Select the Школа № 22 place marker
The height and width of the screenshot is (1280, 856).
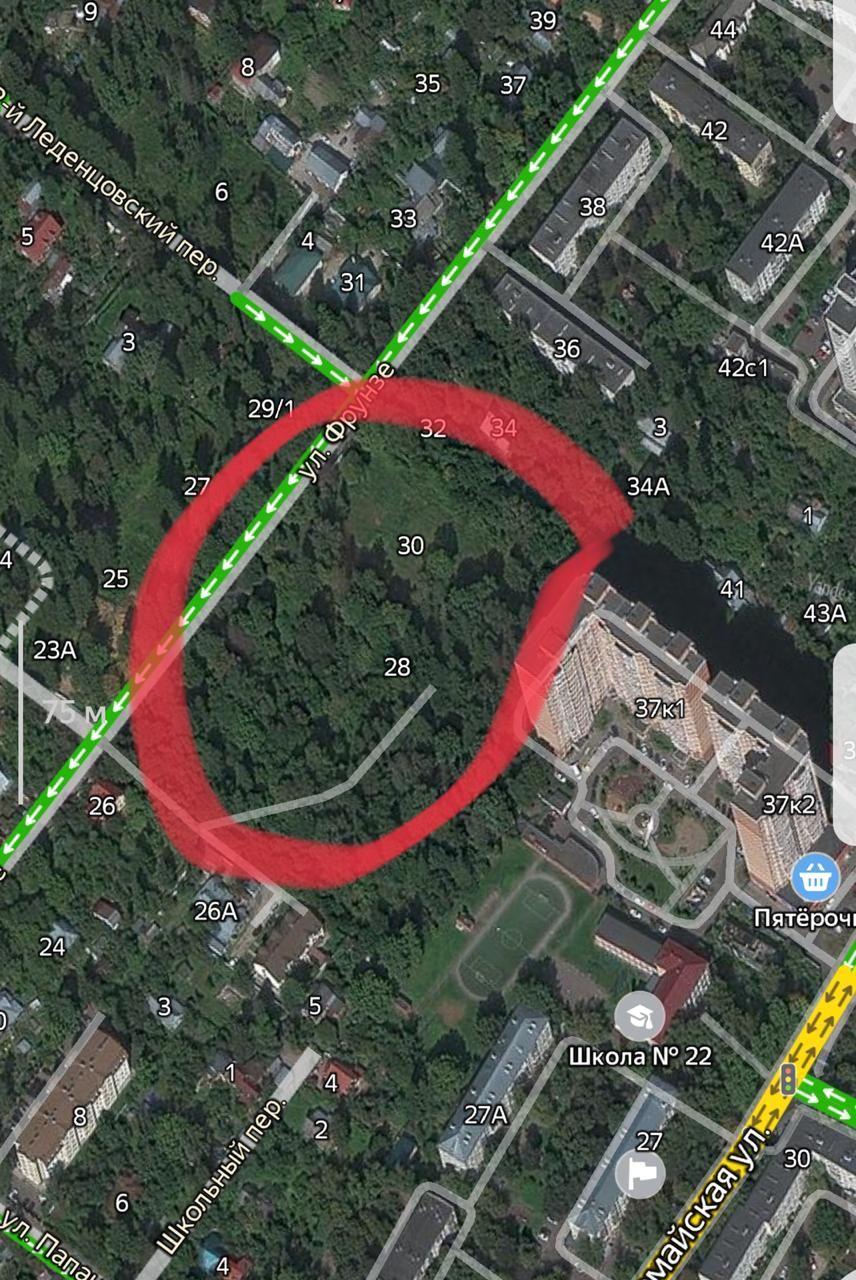639,1017
